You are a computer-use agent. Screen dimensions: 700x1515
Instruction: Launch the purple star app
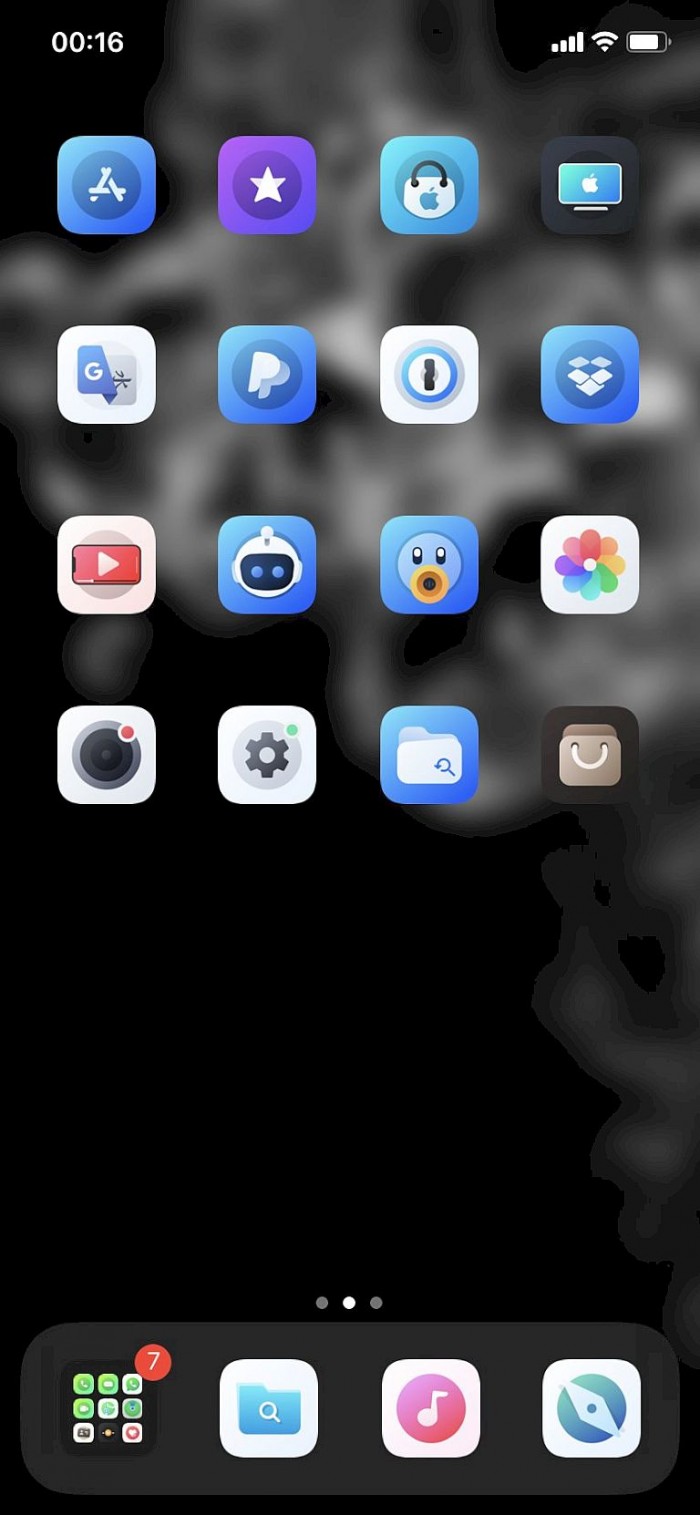[267, 185]
